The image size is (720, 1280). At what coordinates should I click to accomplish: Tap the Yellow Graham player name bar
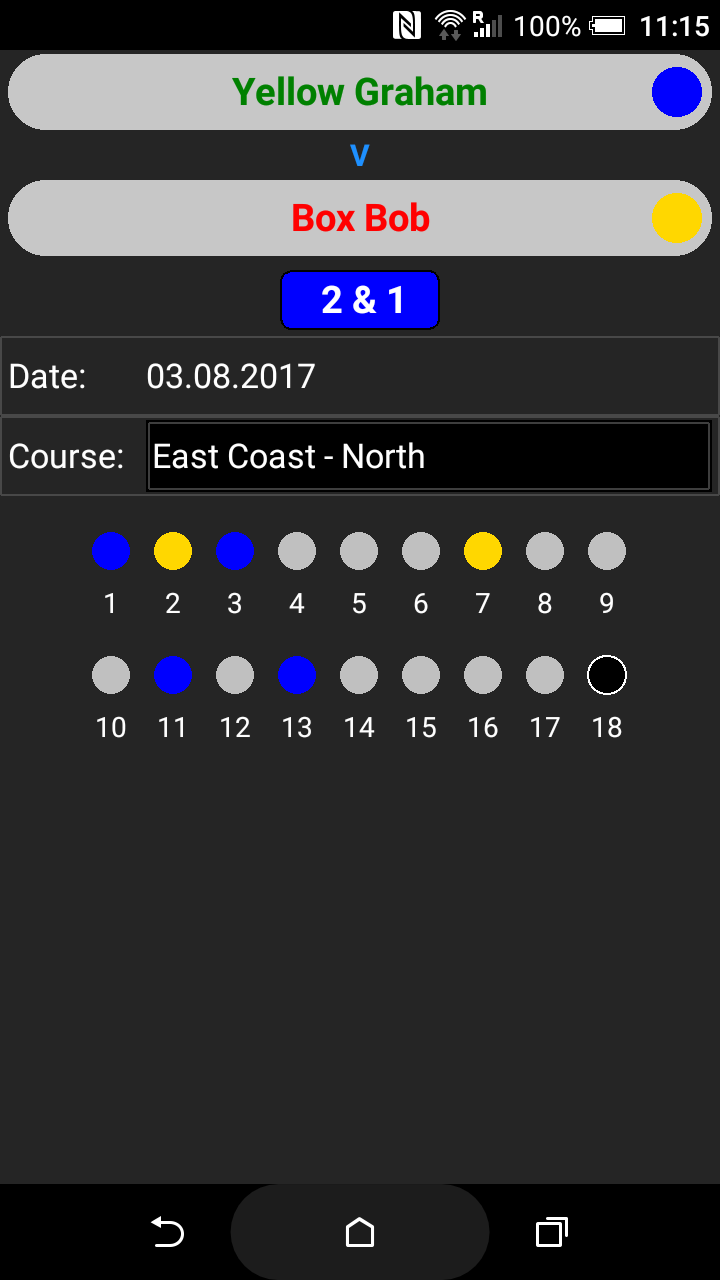point(360,92)
